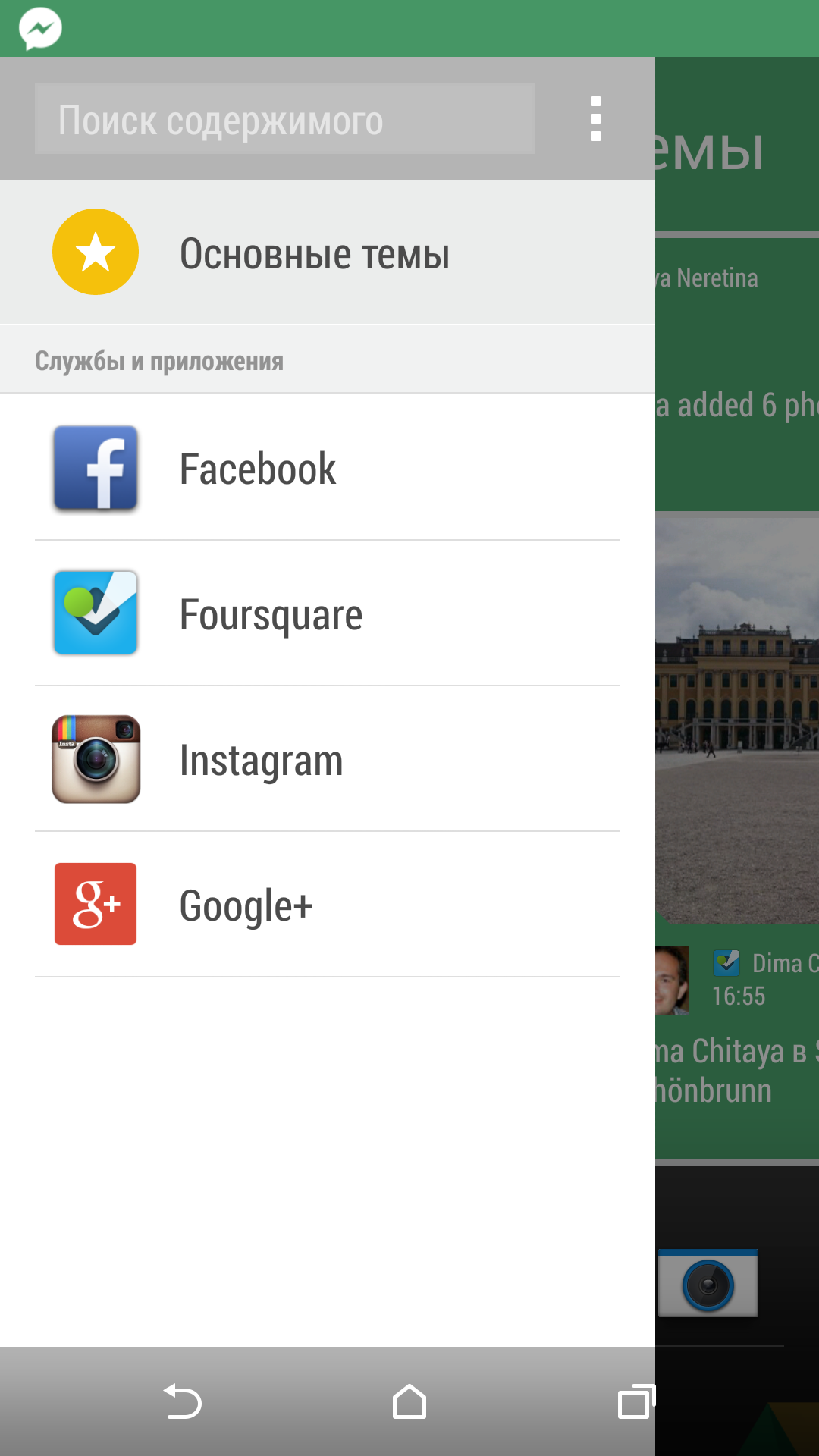Viewport: 819px width, 1456px height.
Task: Open the Instagram feed
Action: (326, 759)
